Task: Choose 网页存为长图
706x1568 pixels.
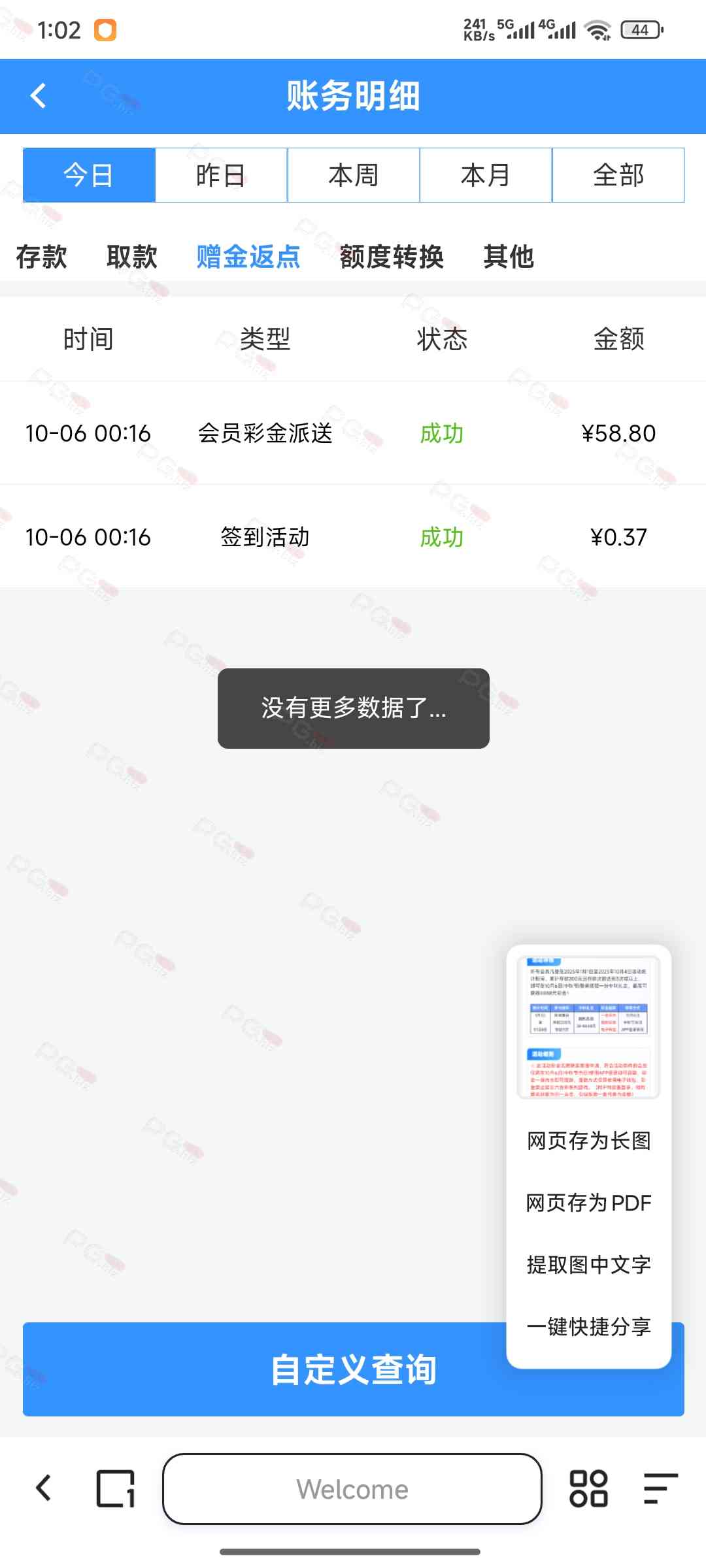Action: 588,1141
